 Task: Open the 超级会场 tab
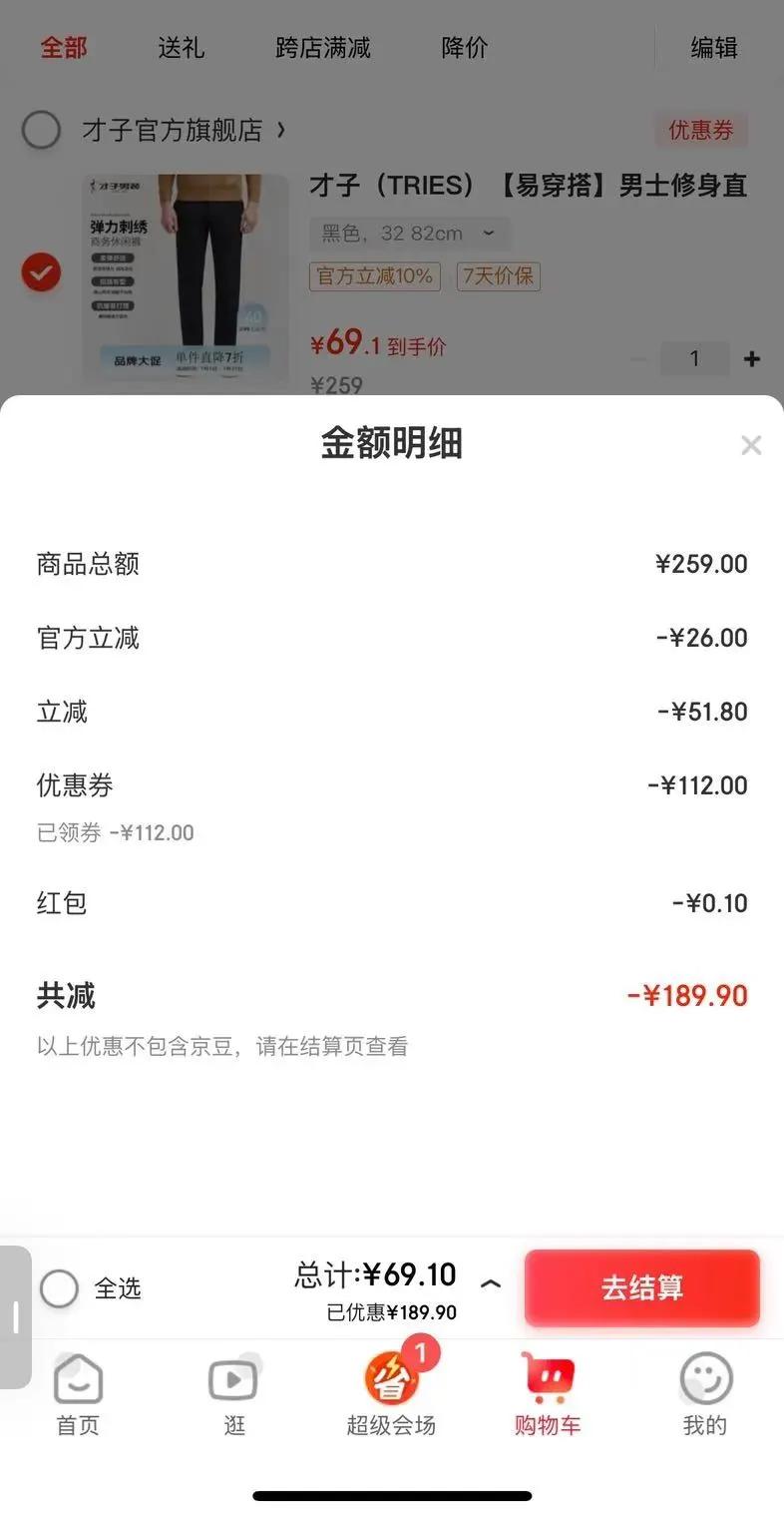point(391,1394)
